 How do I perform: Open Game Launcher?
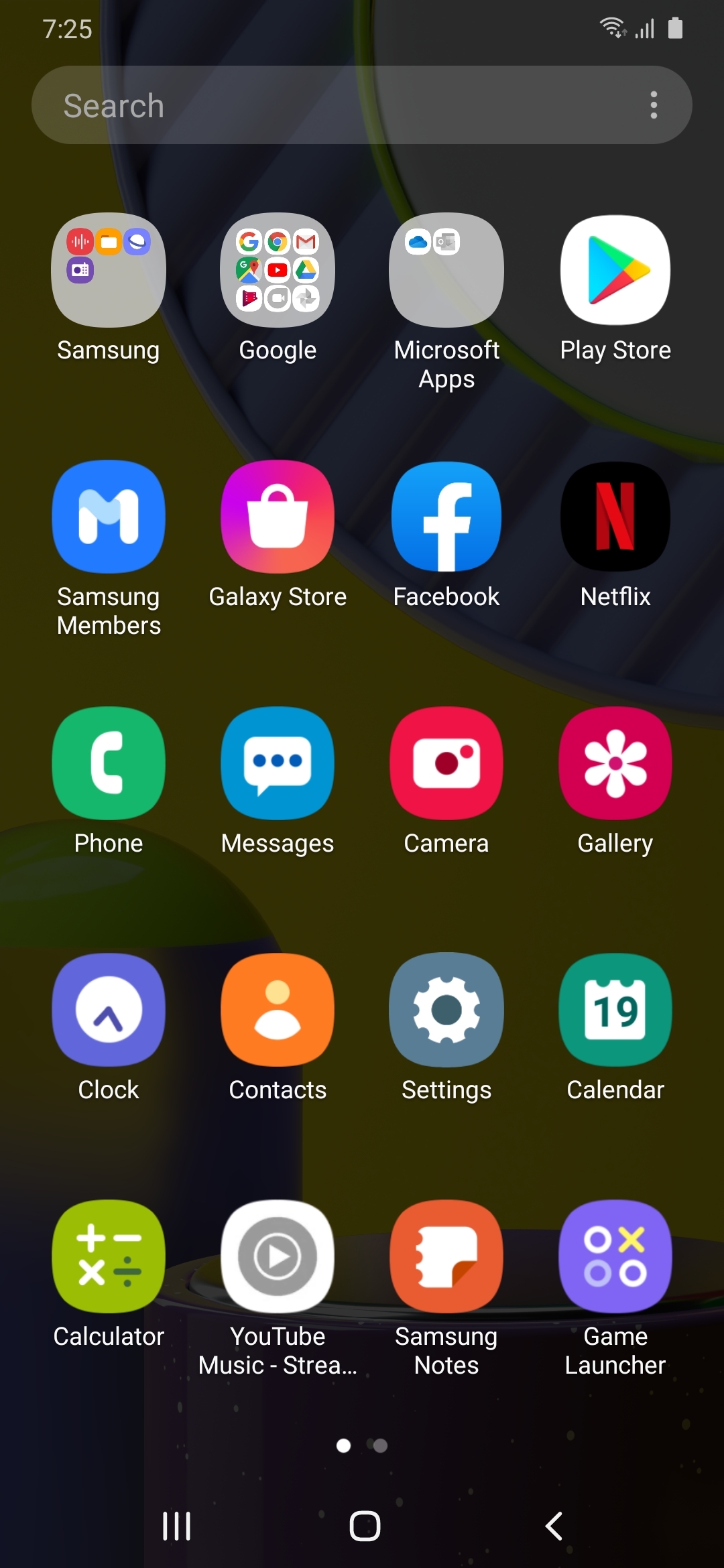coord(614,1256)
